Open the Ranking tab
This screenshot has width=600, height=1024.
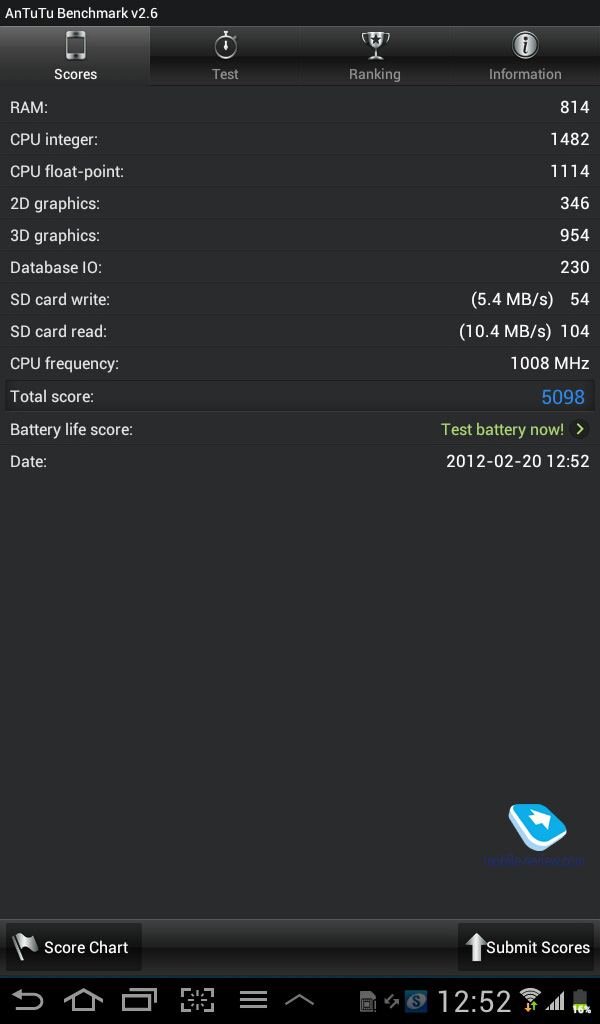(375, 56)
